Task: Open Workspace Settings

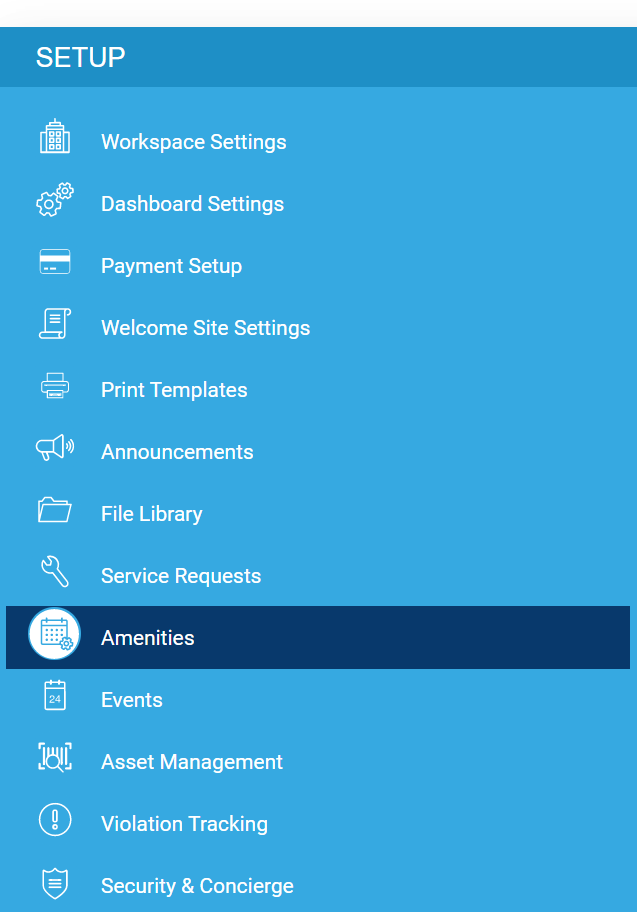Action: 193,142
